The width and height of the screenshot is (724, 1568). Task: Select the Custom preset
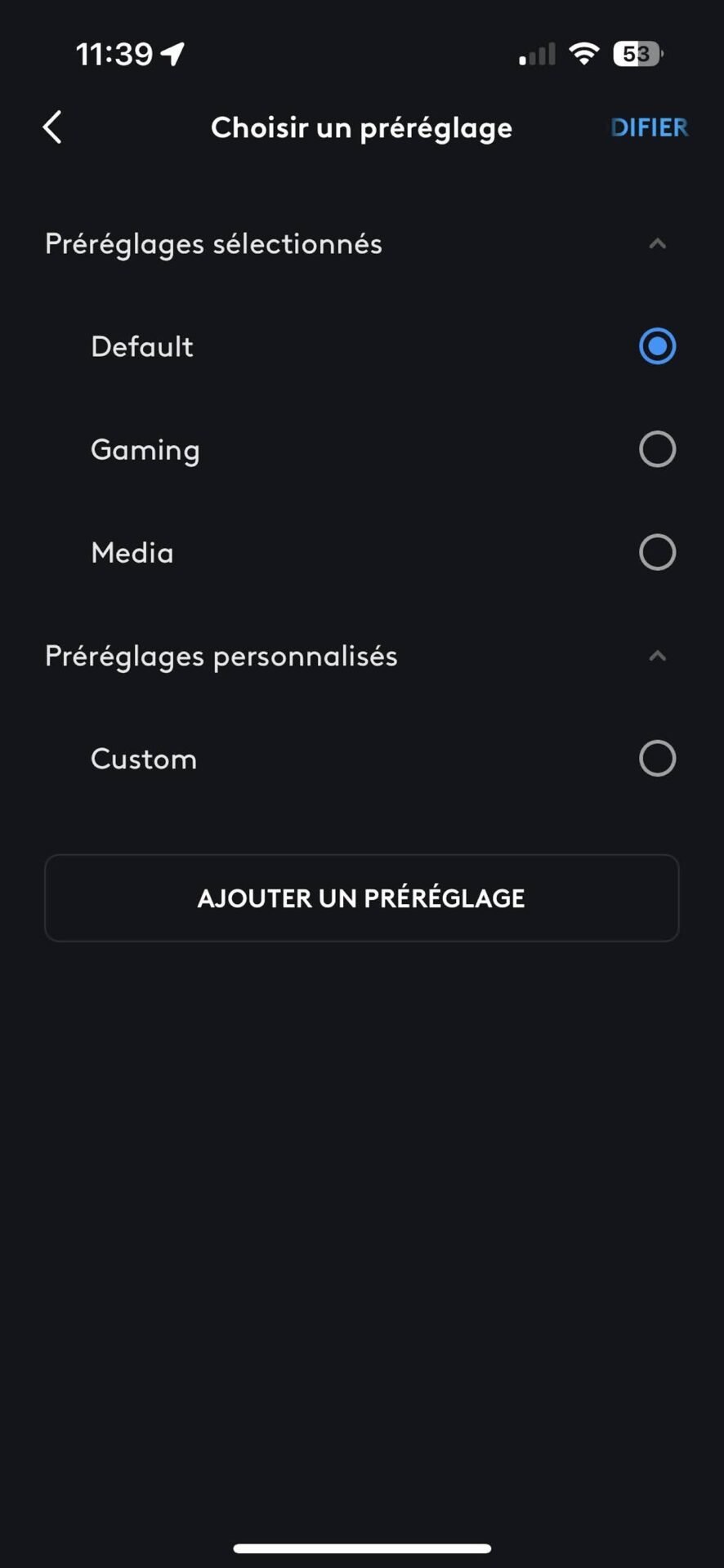click(x=361, y=759)
